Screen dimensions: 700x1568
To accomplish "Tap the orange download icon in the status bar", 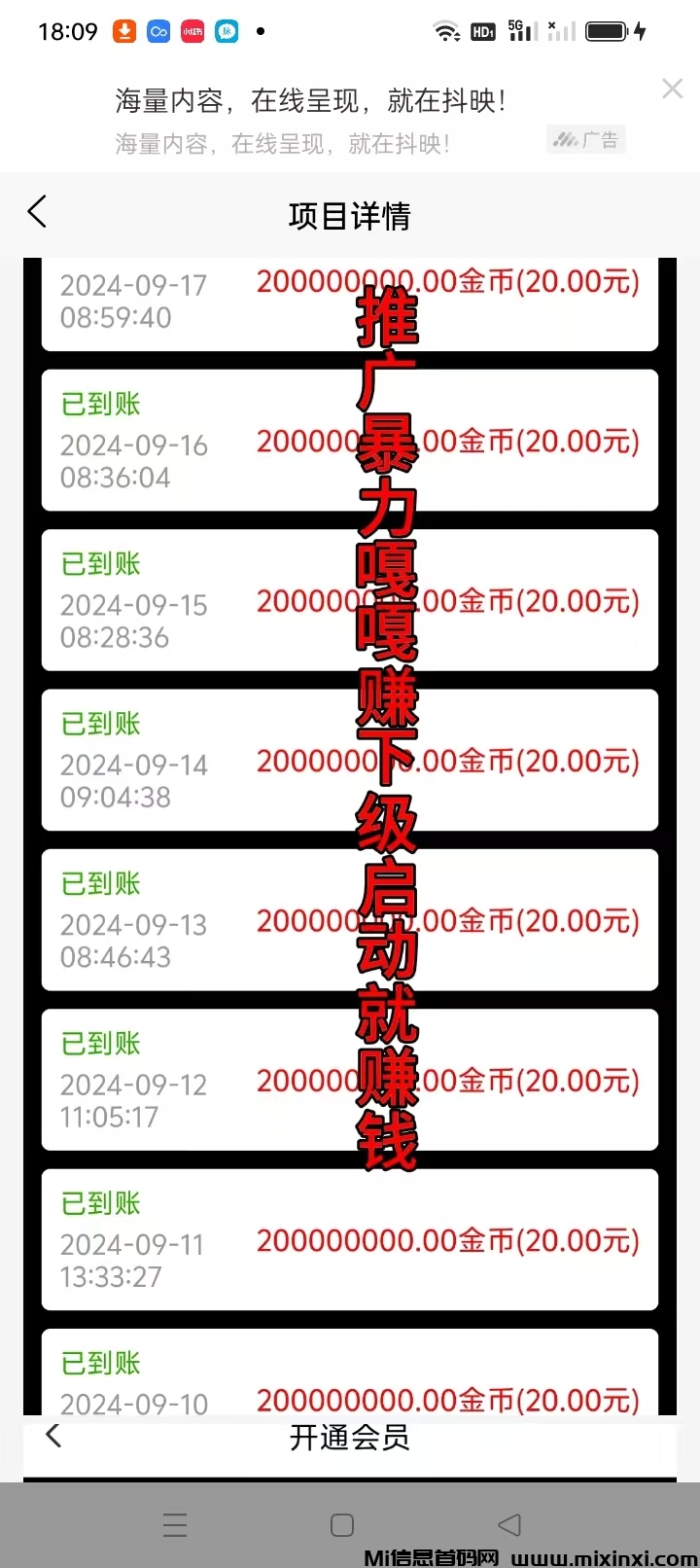I will 123,31.
